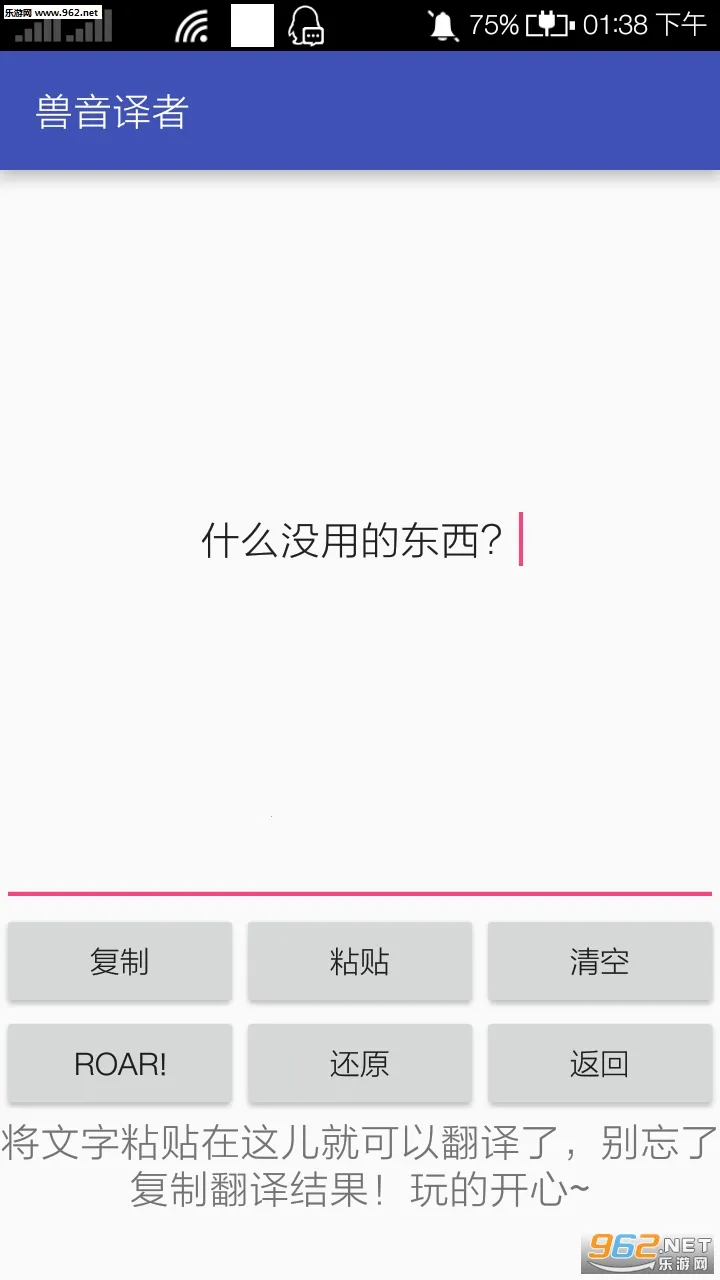This screenshot has height=1280, width=720.
Task: Tap the white notification square in status bar
Action: tap(250, 25)
